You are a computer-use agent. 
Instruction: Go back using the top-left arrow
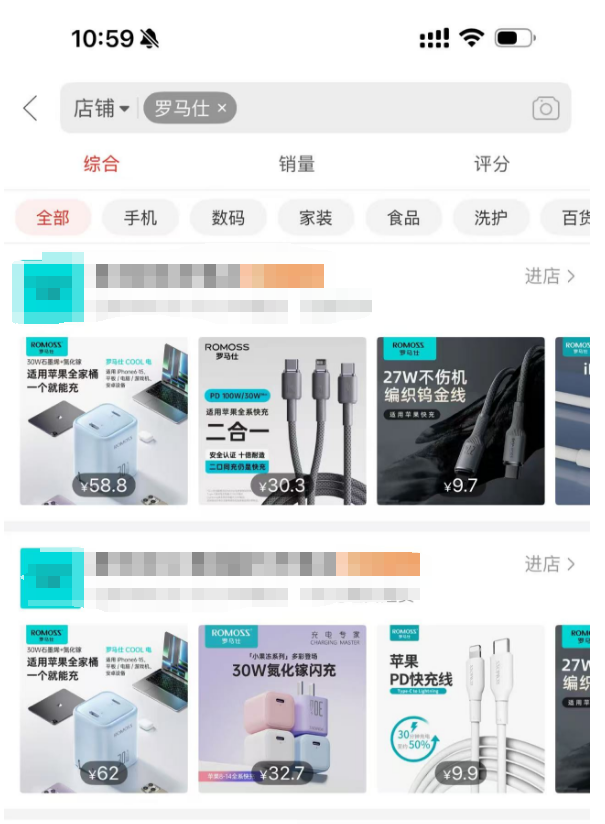click(30, 108)
